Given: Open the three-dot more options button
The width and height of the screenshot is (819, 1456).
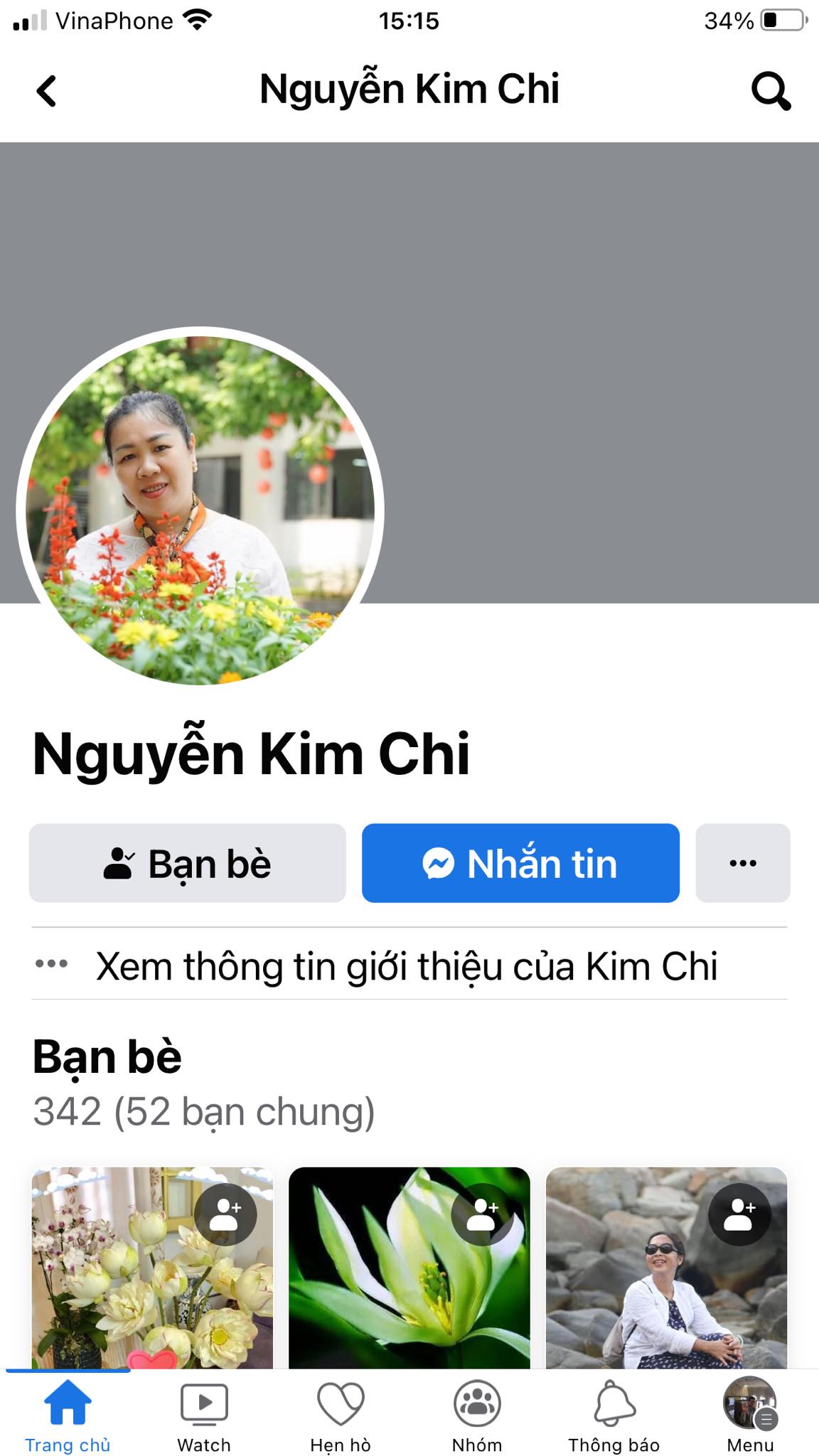Looking at the screenshot, I should [743, 863].
